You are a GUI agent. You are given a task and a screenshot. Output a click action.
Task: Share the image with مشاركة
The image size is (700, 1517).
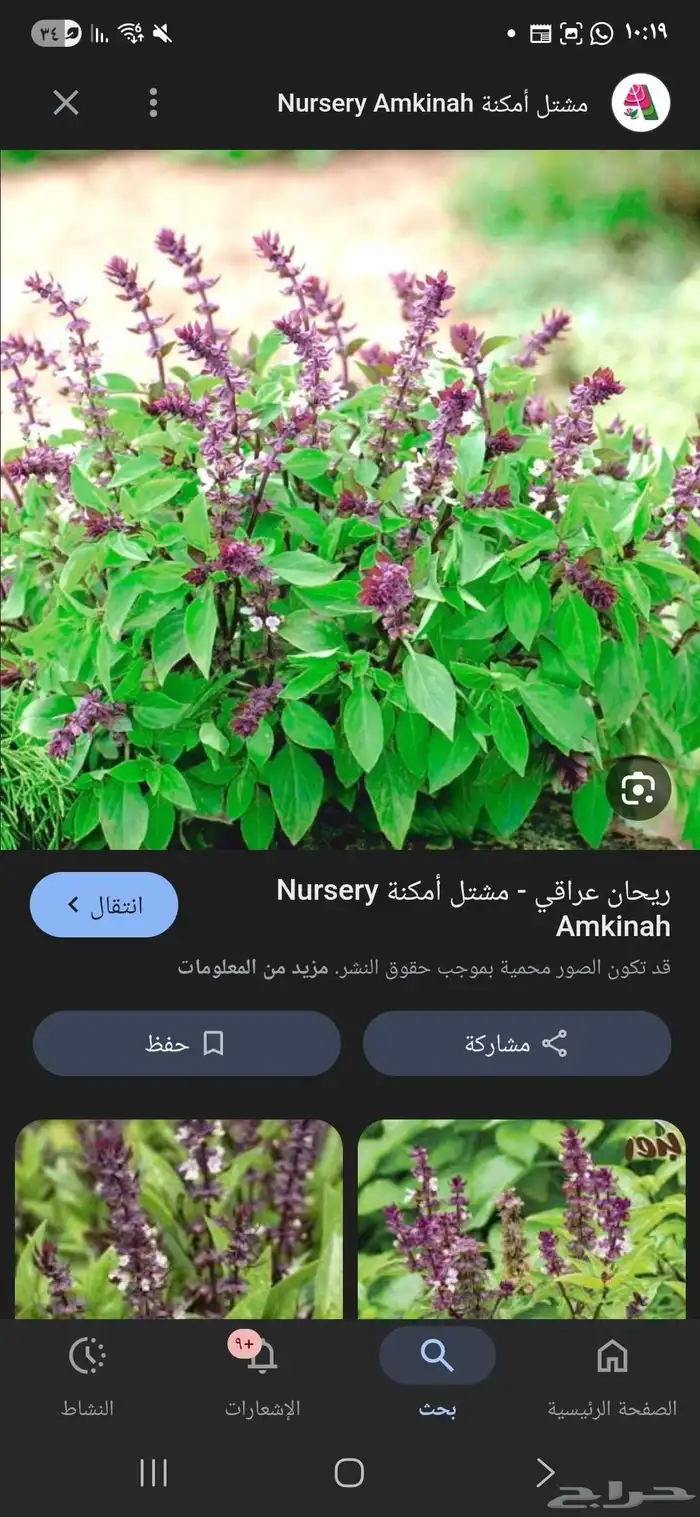coord(517,1044)
